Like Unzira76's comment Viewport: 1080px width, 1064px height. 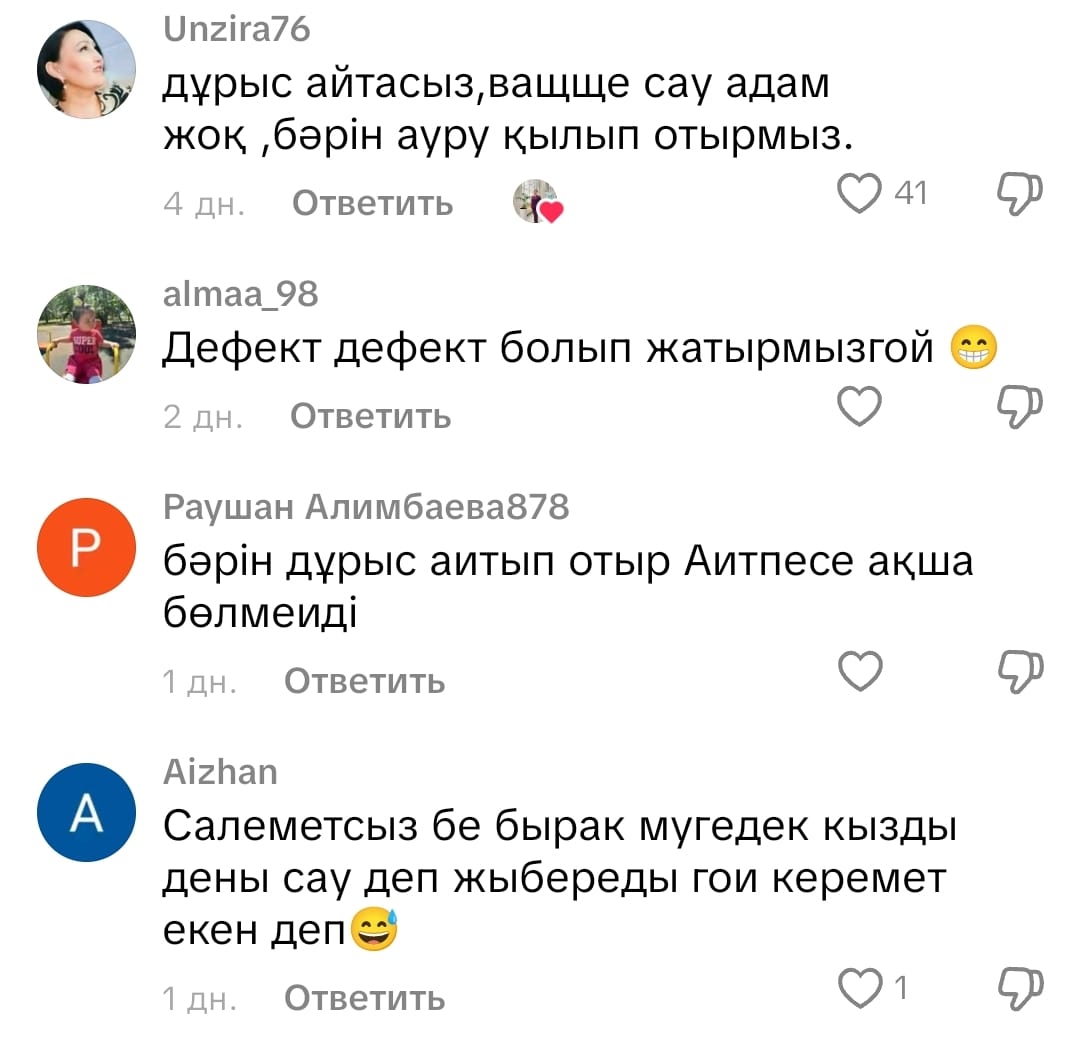[860, 193]
